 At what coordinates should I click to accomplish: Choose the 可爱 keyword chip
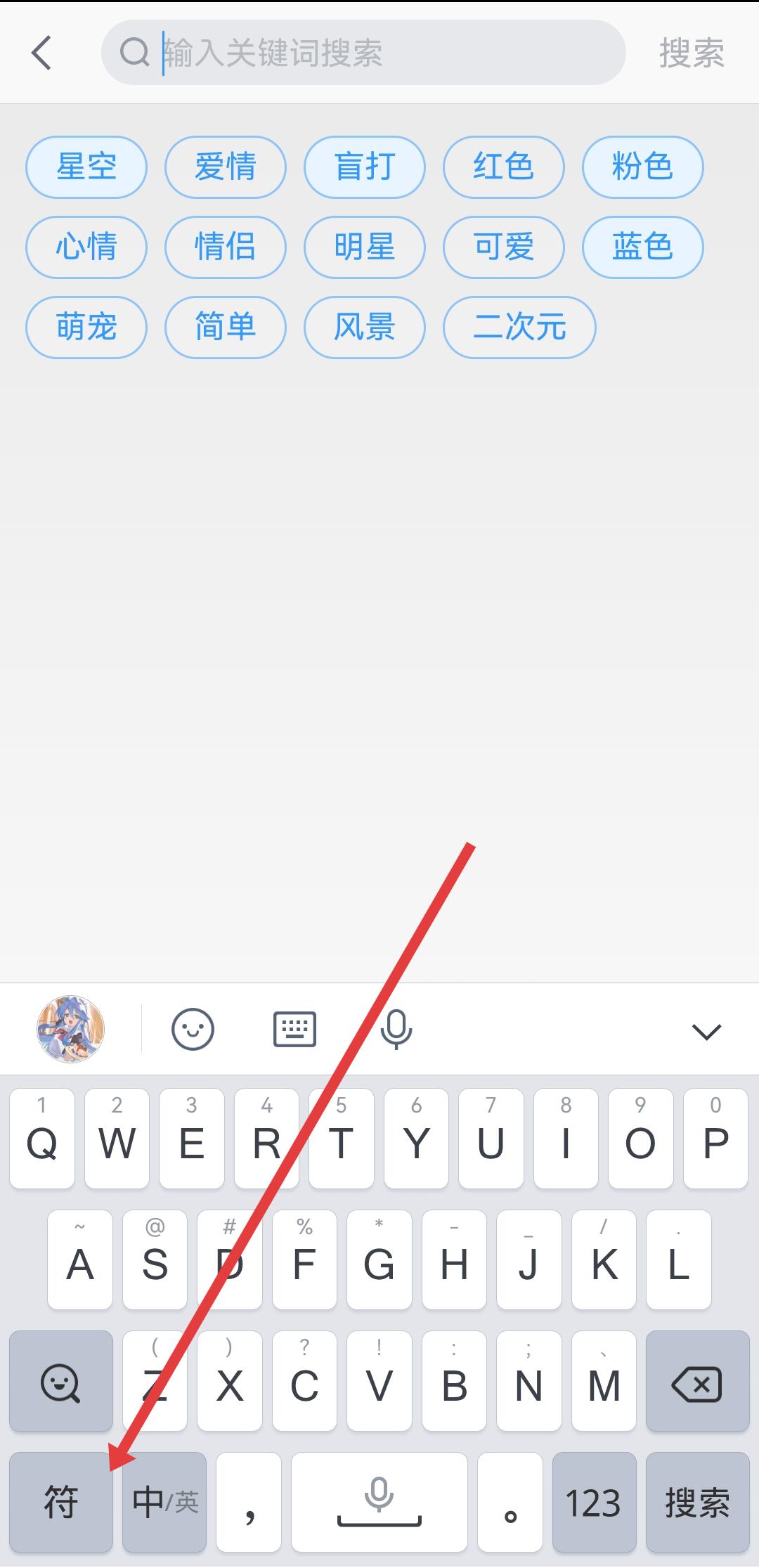503,247
